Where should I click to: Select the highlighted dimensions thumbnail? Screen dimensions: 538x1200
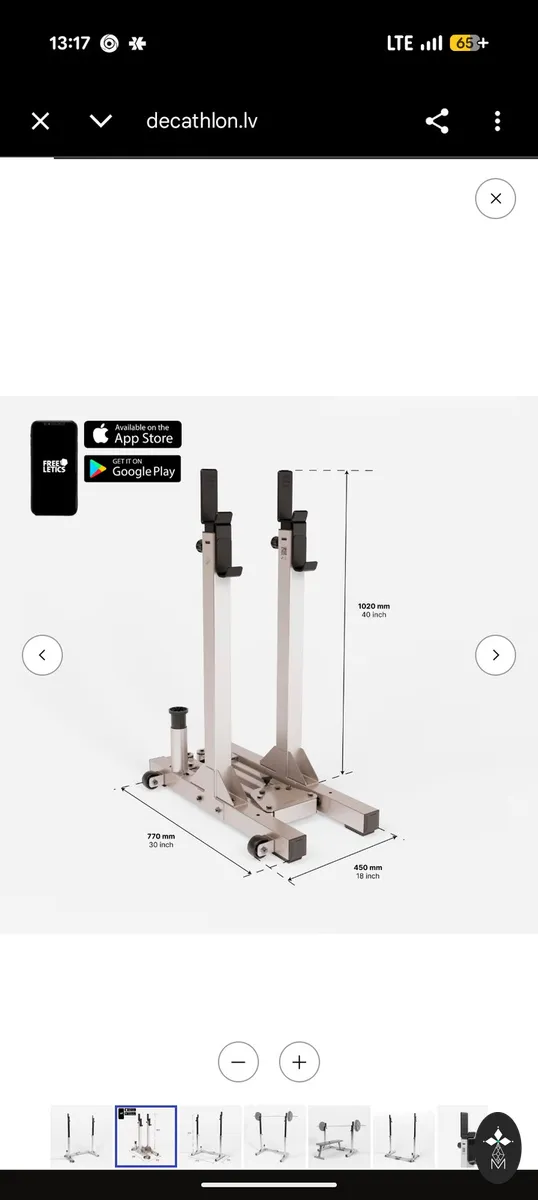pos(146,1136)
